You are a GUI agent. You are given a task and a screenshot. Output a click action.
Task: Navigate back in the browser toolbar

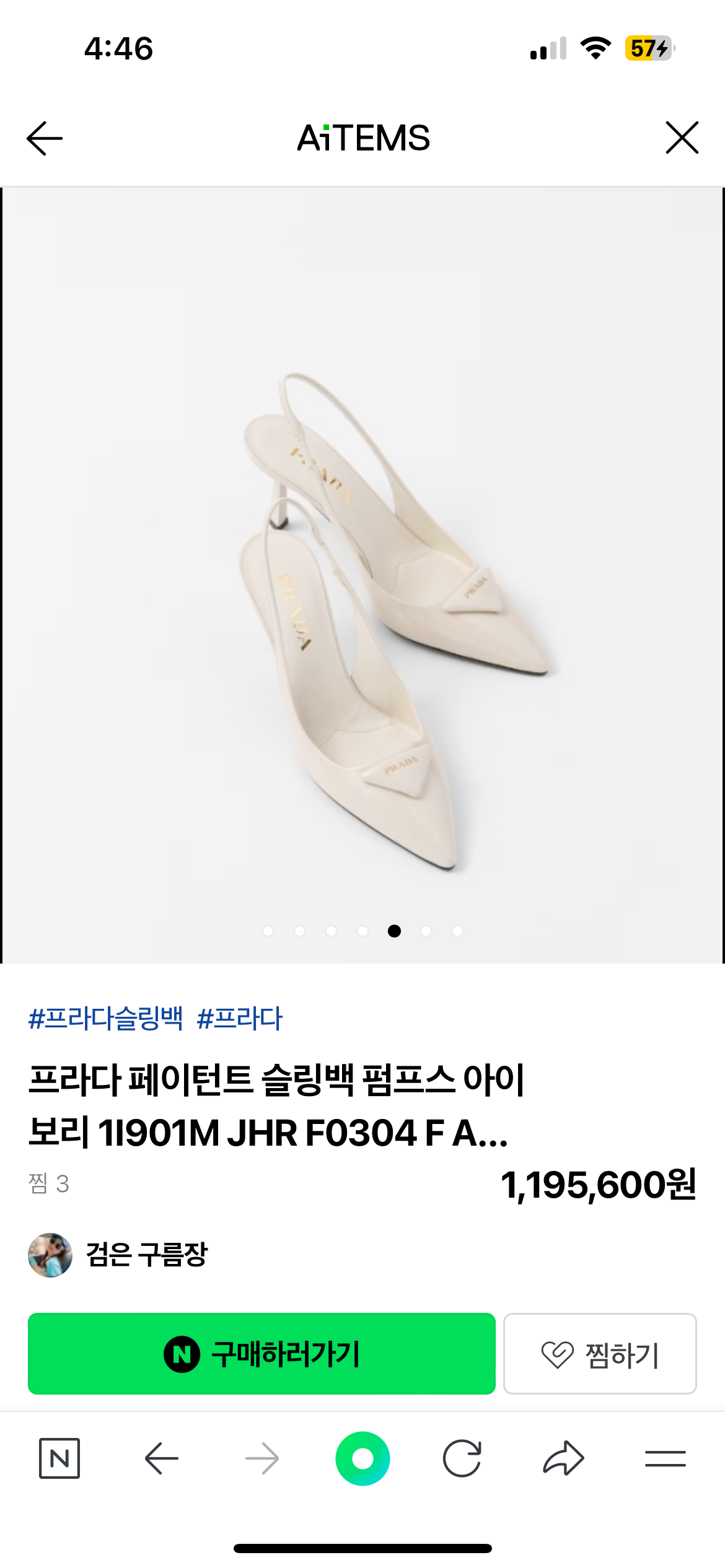tap(161, 1458)
